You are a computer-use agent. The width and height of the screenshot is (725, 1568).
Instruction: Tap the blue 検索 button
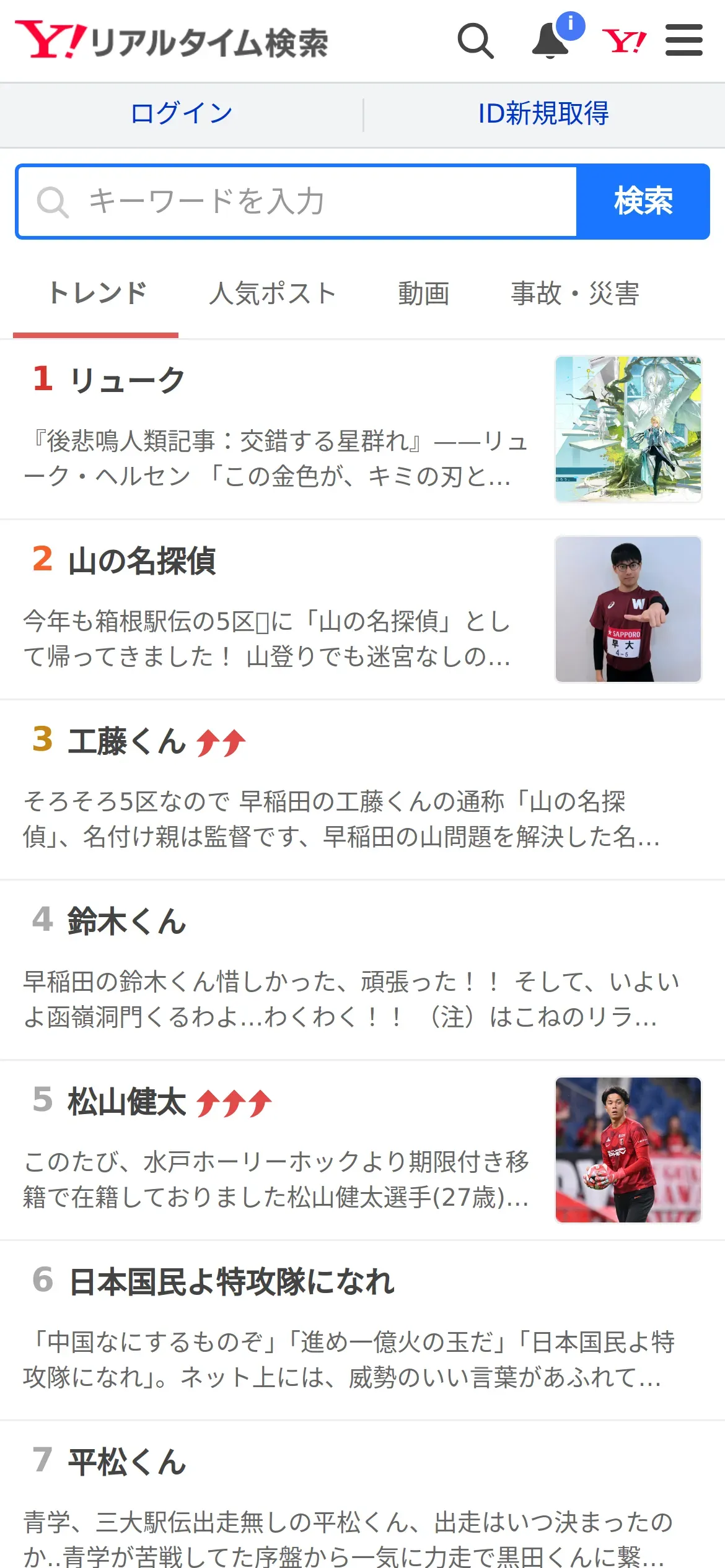(643, 201)
